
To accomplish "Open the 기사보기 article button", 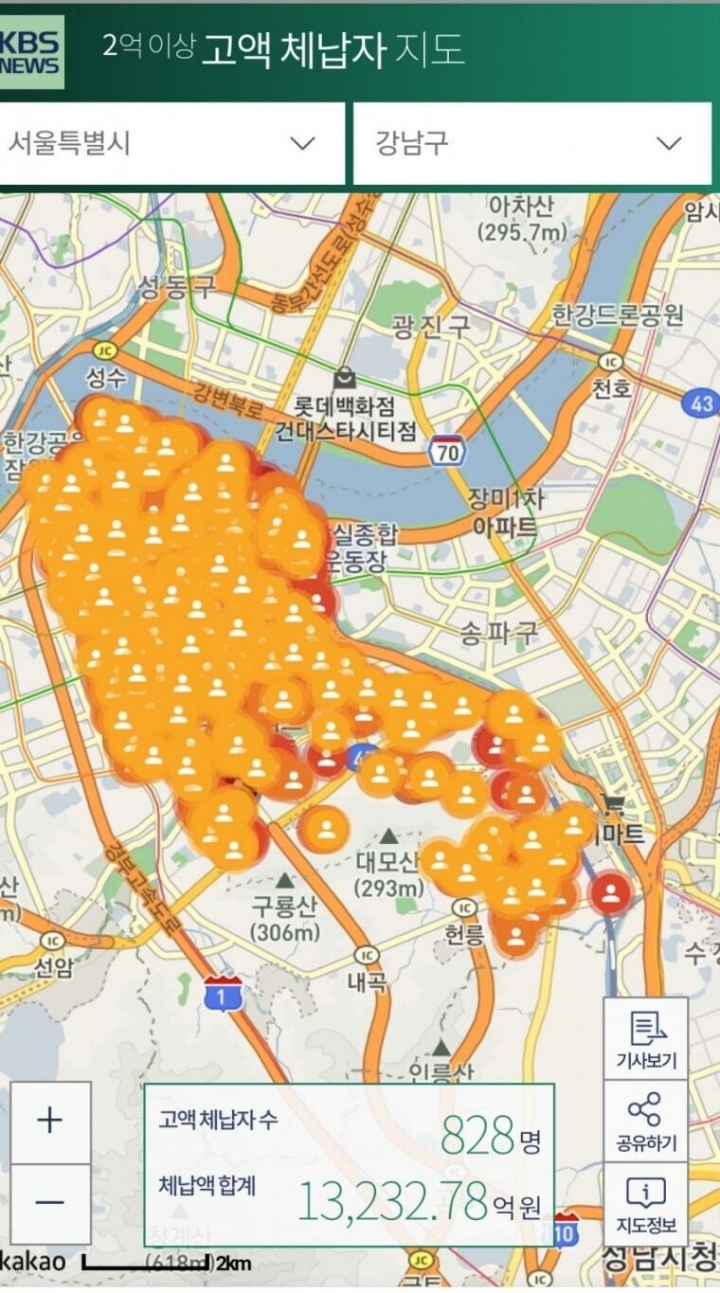I will [645, 1038].
